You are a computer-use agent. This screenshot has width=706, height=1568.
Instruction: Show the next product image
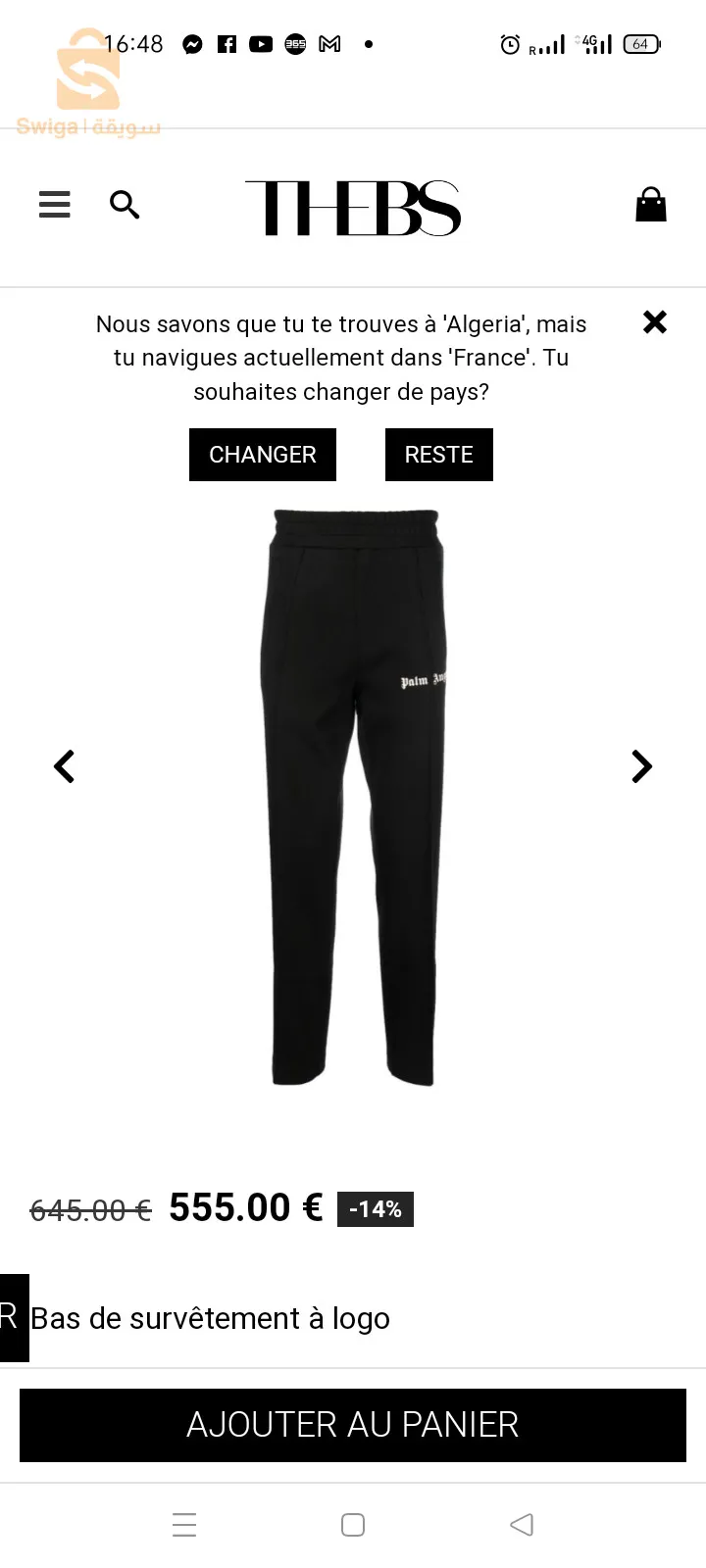pyautogui.click(x=641, y=766)
